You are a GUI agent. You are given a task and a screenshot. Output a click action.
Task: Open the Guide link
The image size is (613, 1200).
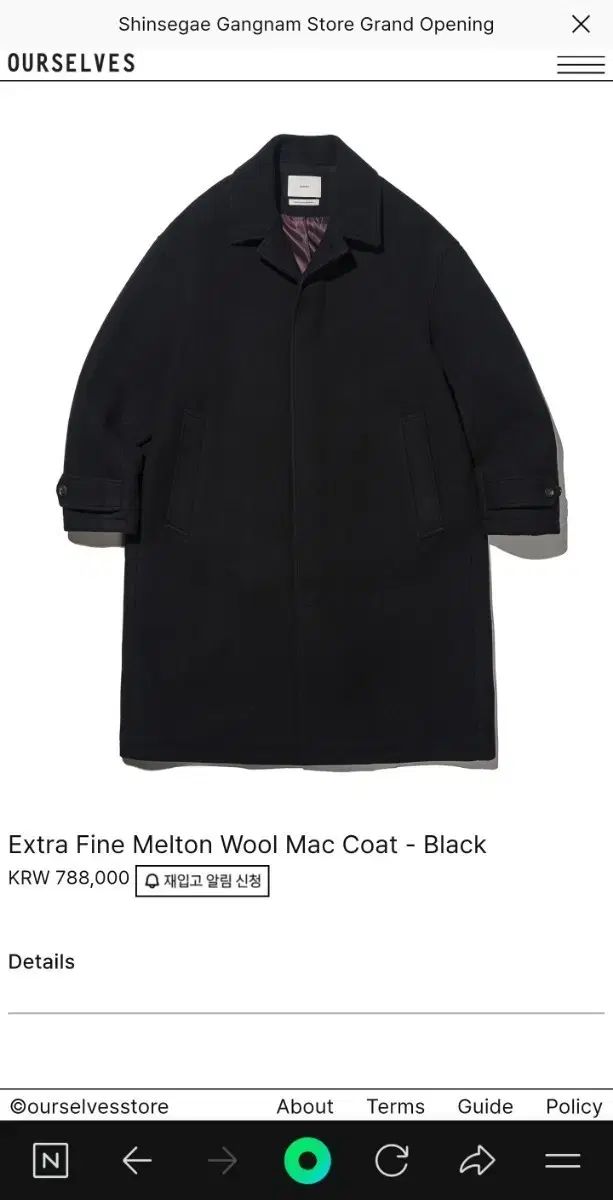(x=485, y=1106)
